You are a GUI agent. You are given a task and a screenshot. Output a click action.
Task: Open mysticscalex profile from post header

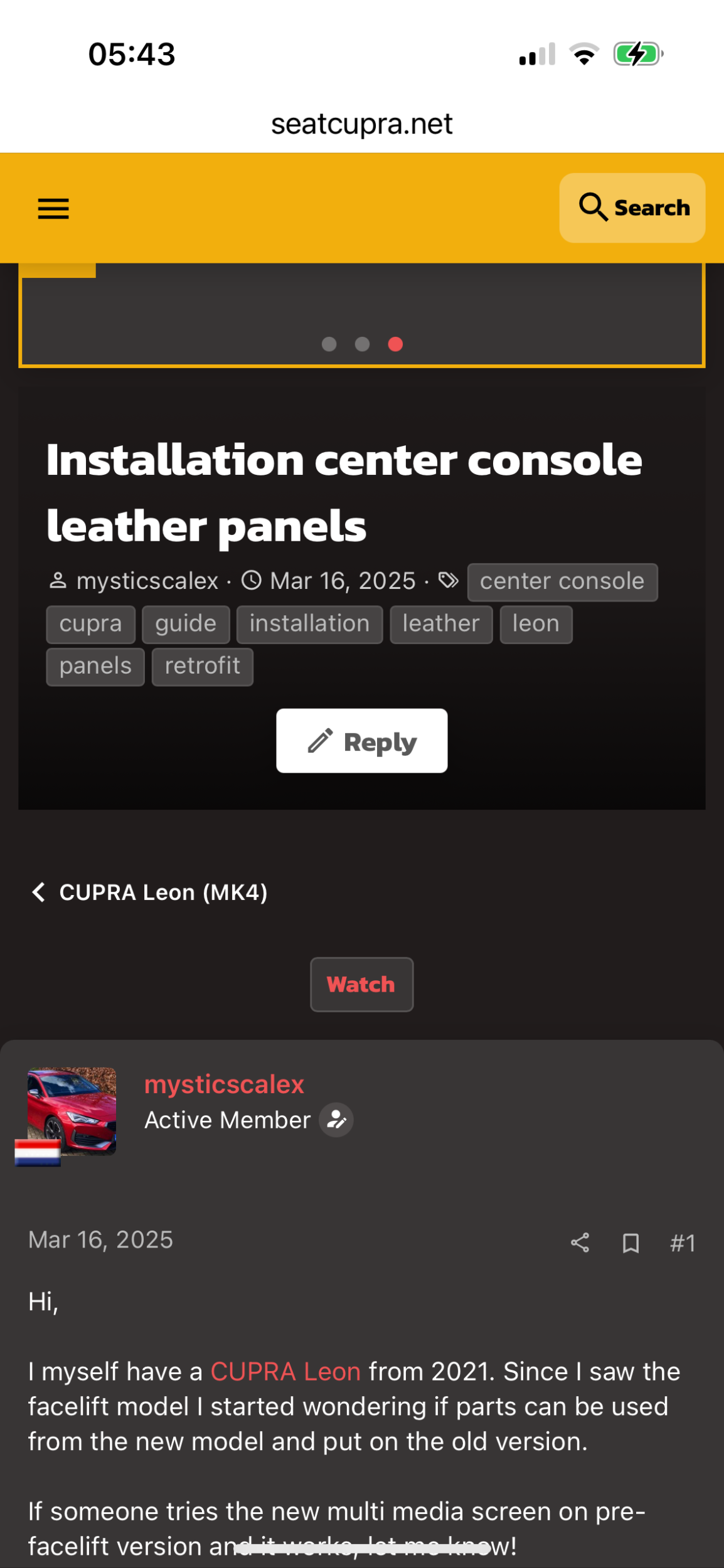click(x=224, y=1084)
